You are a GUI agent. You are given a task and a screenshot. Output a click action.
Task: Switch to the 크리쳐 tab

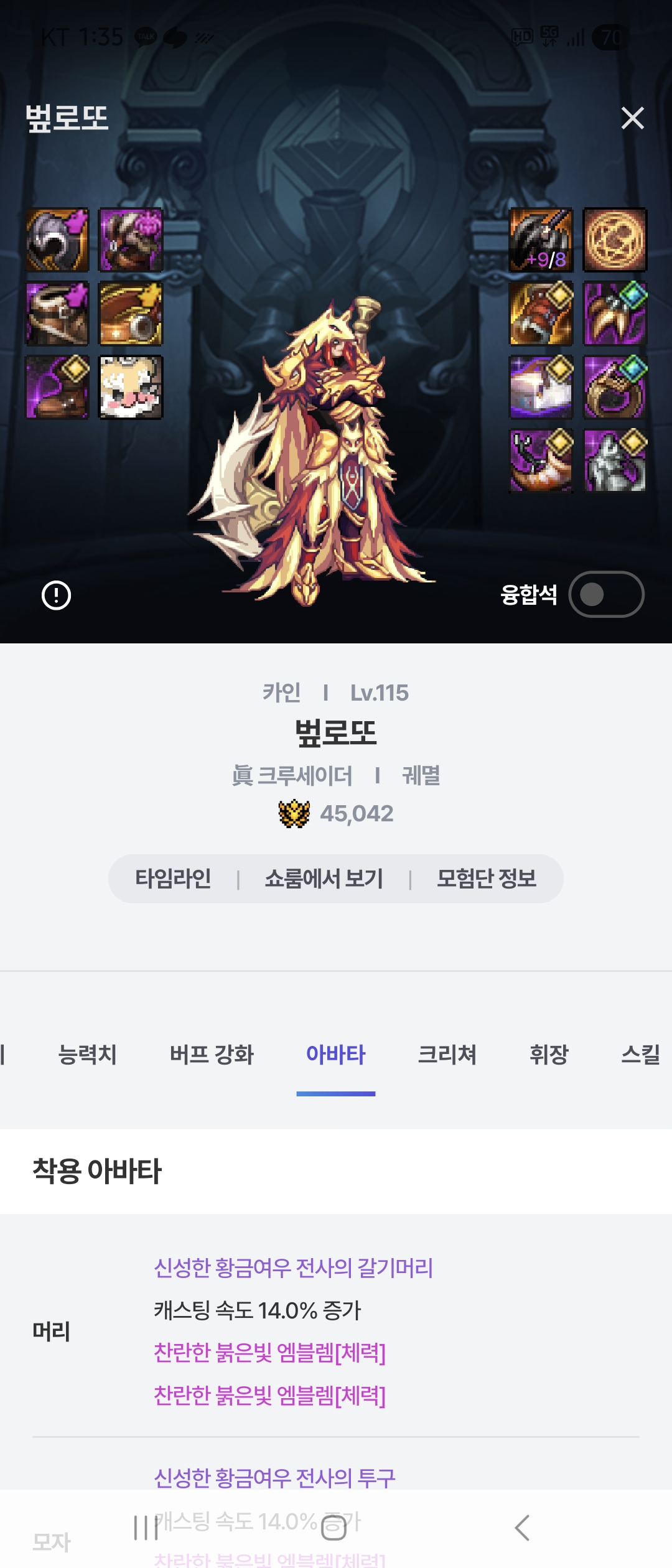coord(447,1055)
